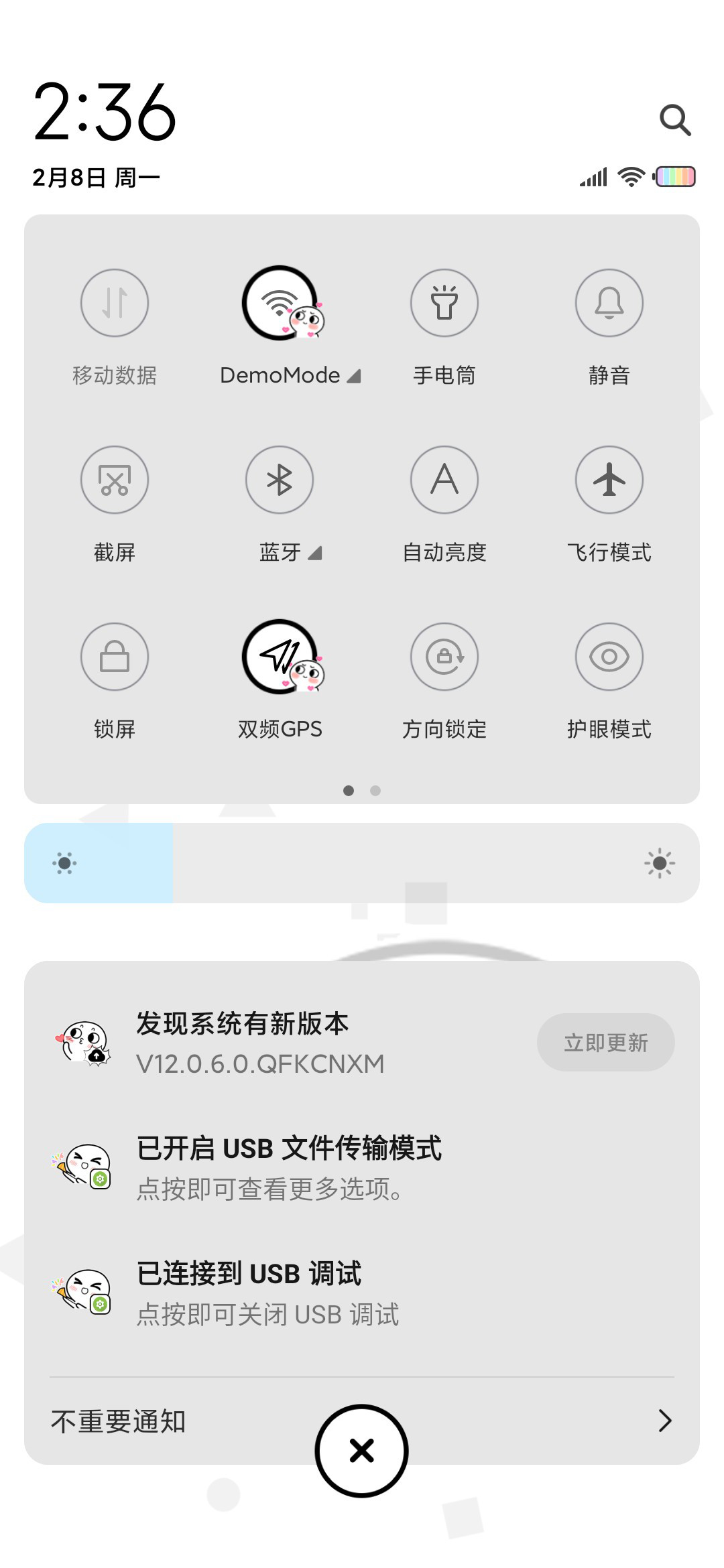Enable 方向锁定 rotation lock
The height and width of the screenshot is (1568, 724).
[x=444, y=657]
